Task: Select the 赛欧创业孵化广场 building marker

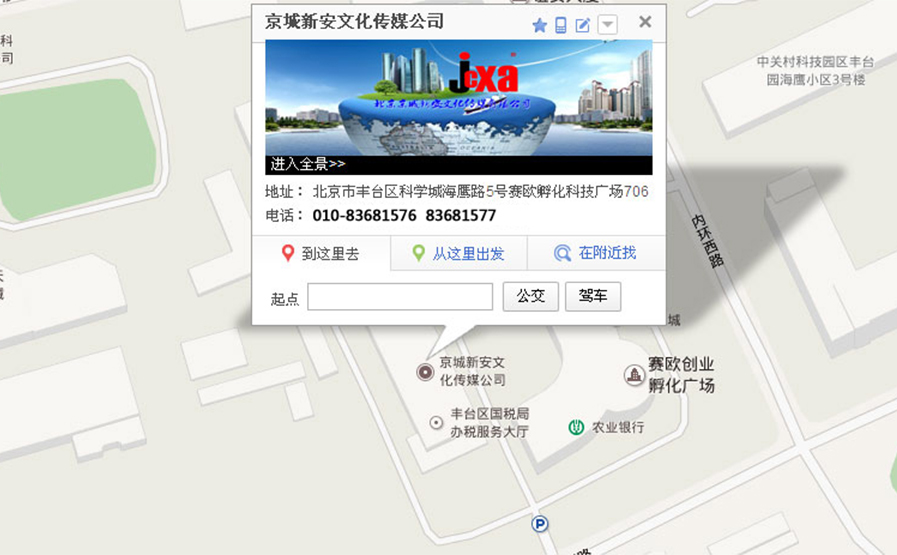Action: pos(633,376)
